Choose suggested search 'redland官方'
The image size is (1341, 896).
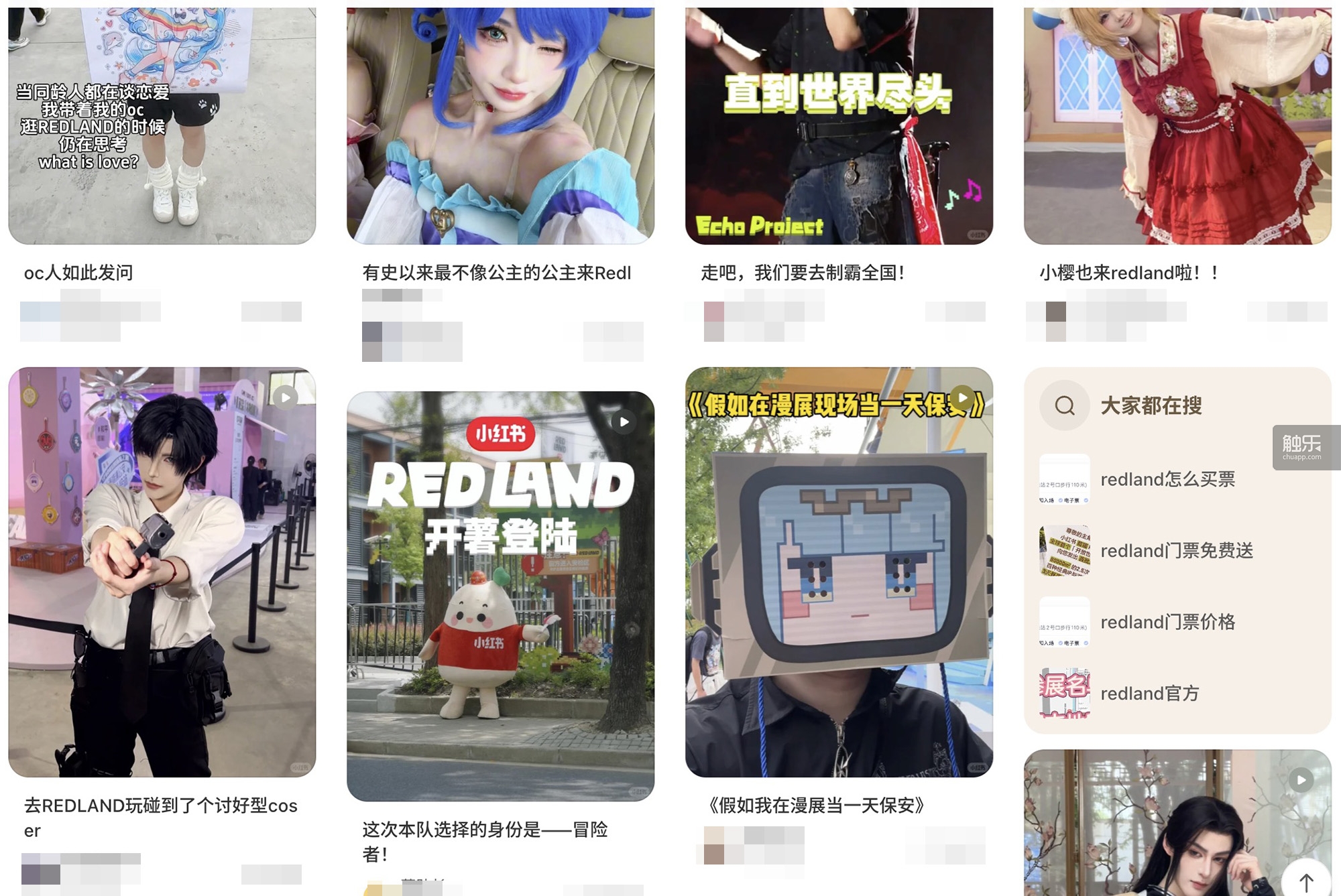point(1149,694)
